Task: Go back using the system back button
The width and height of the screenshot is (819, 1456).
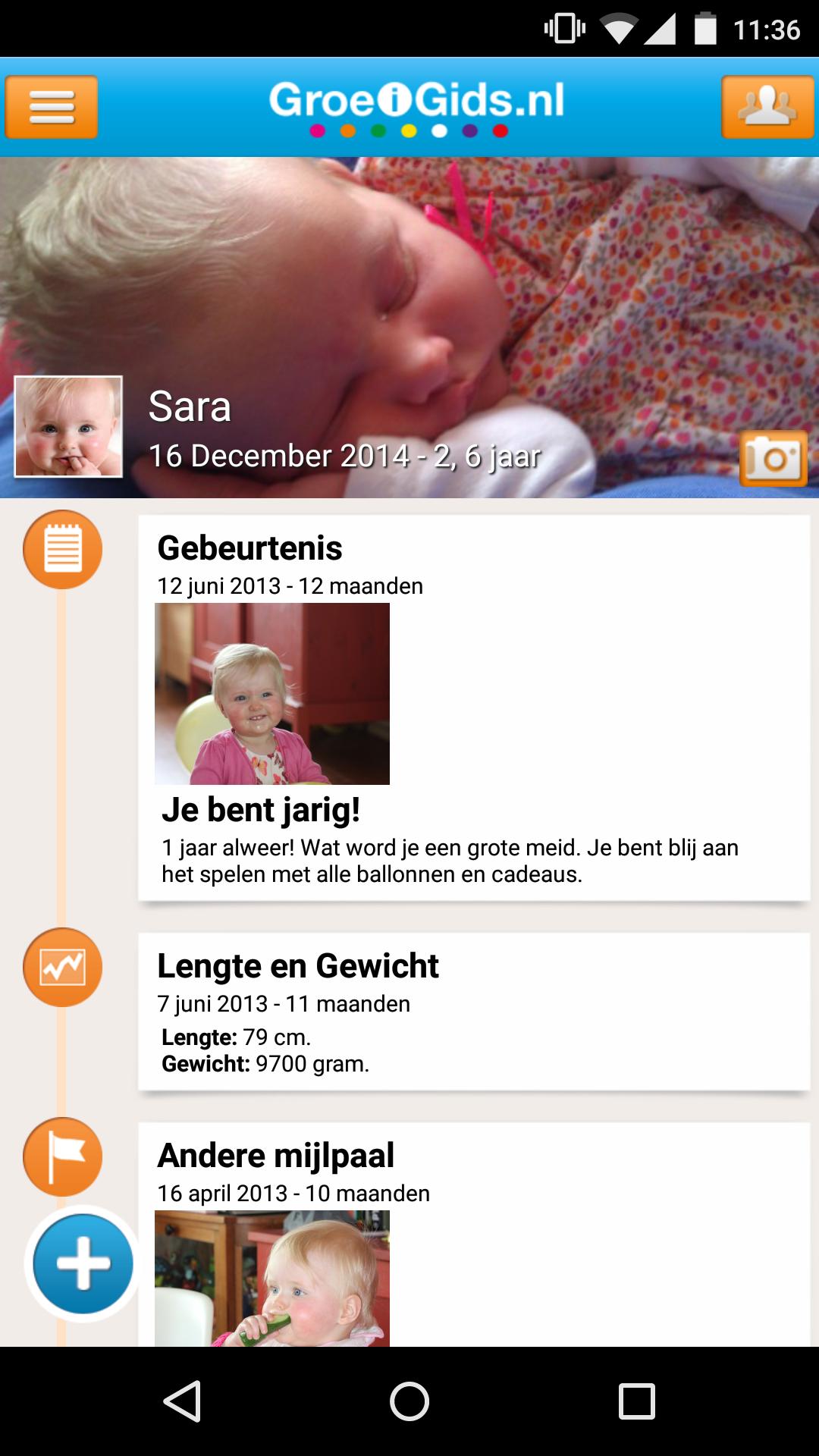Action: (182, 1401)
